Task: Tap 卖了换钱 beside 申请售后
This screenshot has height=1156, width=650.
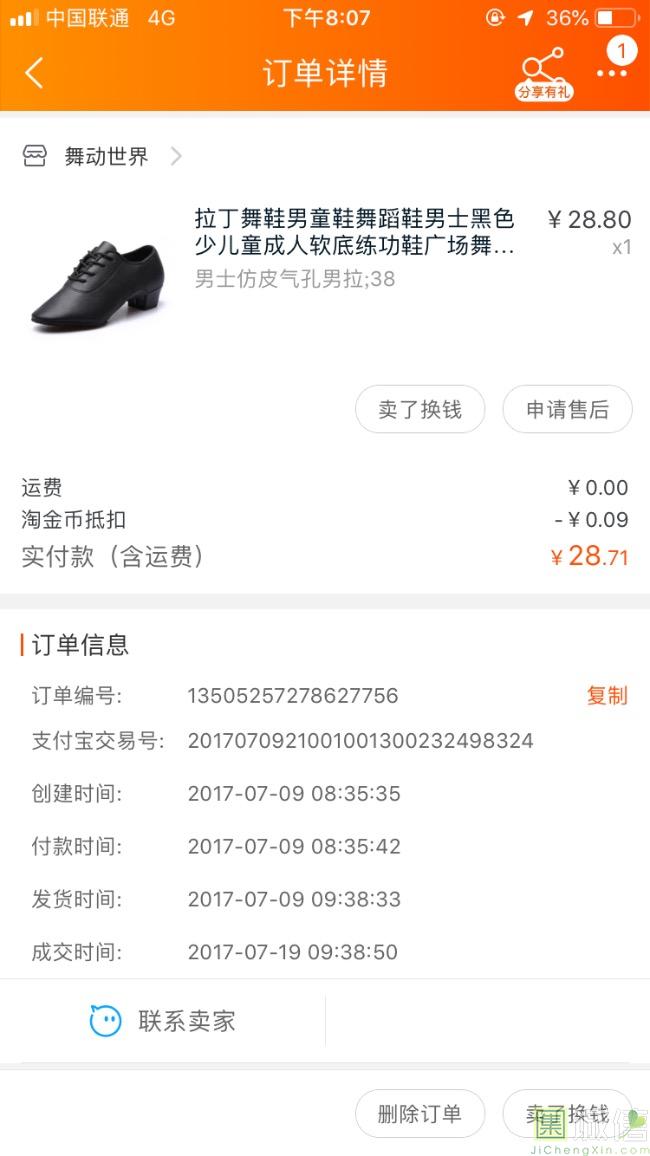Action: [x=420, y=410]
